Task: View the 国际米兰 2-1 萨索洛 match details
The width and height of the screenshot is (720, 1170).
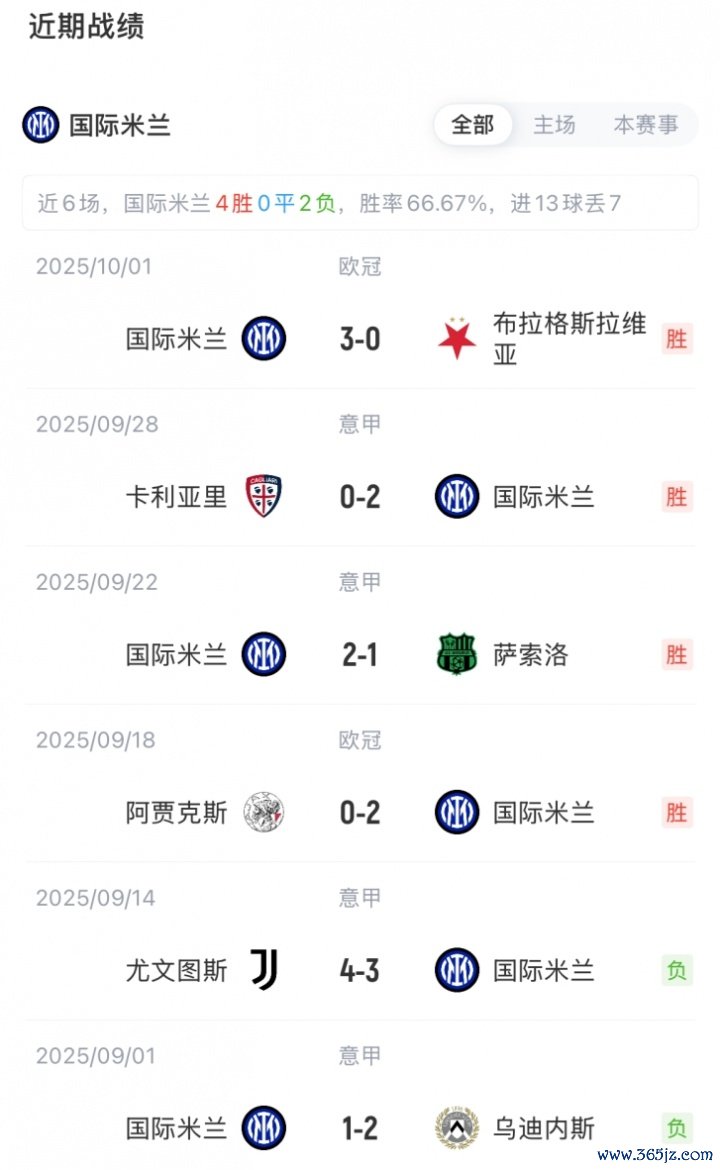Action: pyautogui.click(x=360, y=655)
